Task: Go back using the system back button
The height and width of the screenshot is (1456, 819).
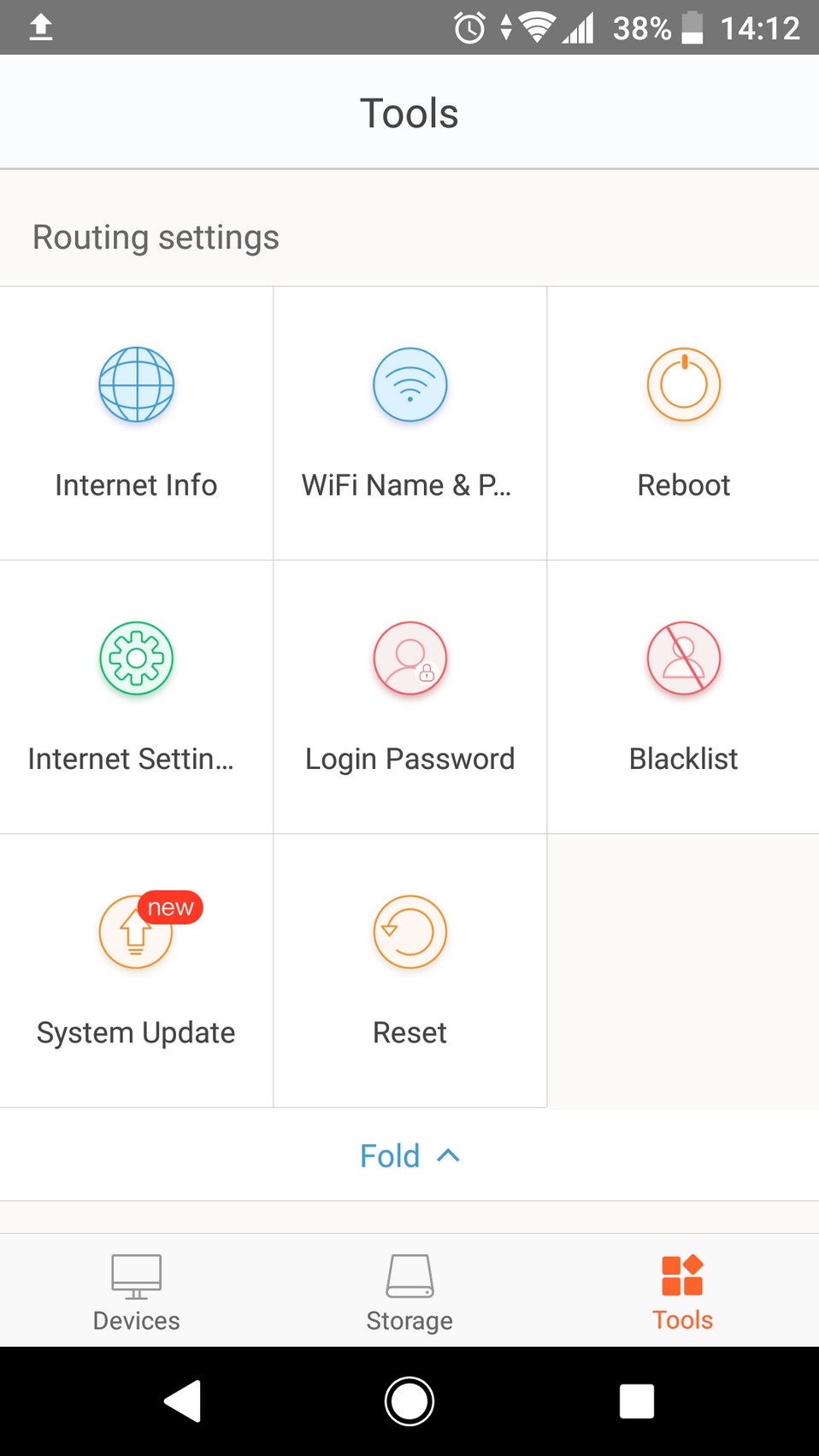Action: [x=182, y=1401]
